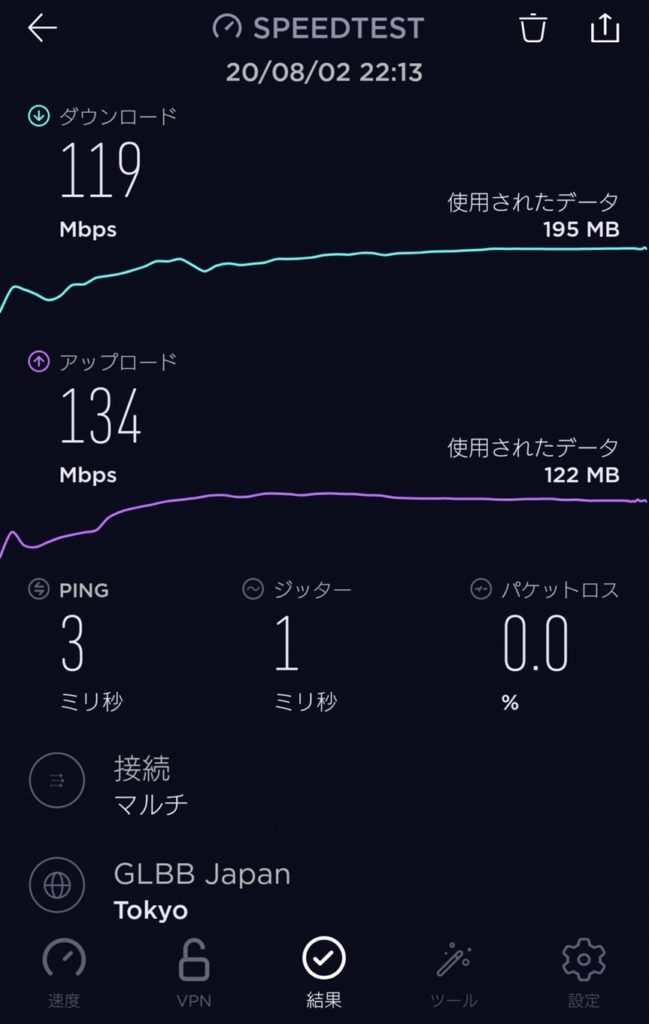Select the 結果 tab
This screenshot has width=649, height=1024.
point(324,972)
